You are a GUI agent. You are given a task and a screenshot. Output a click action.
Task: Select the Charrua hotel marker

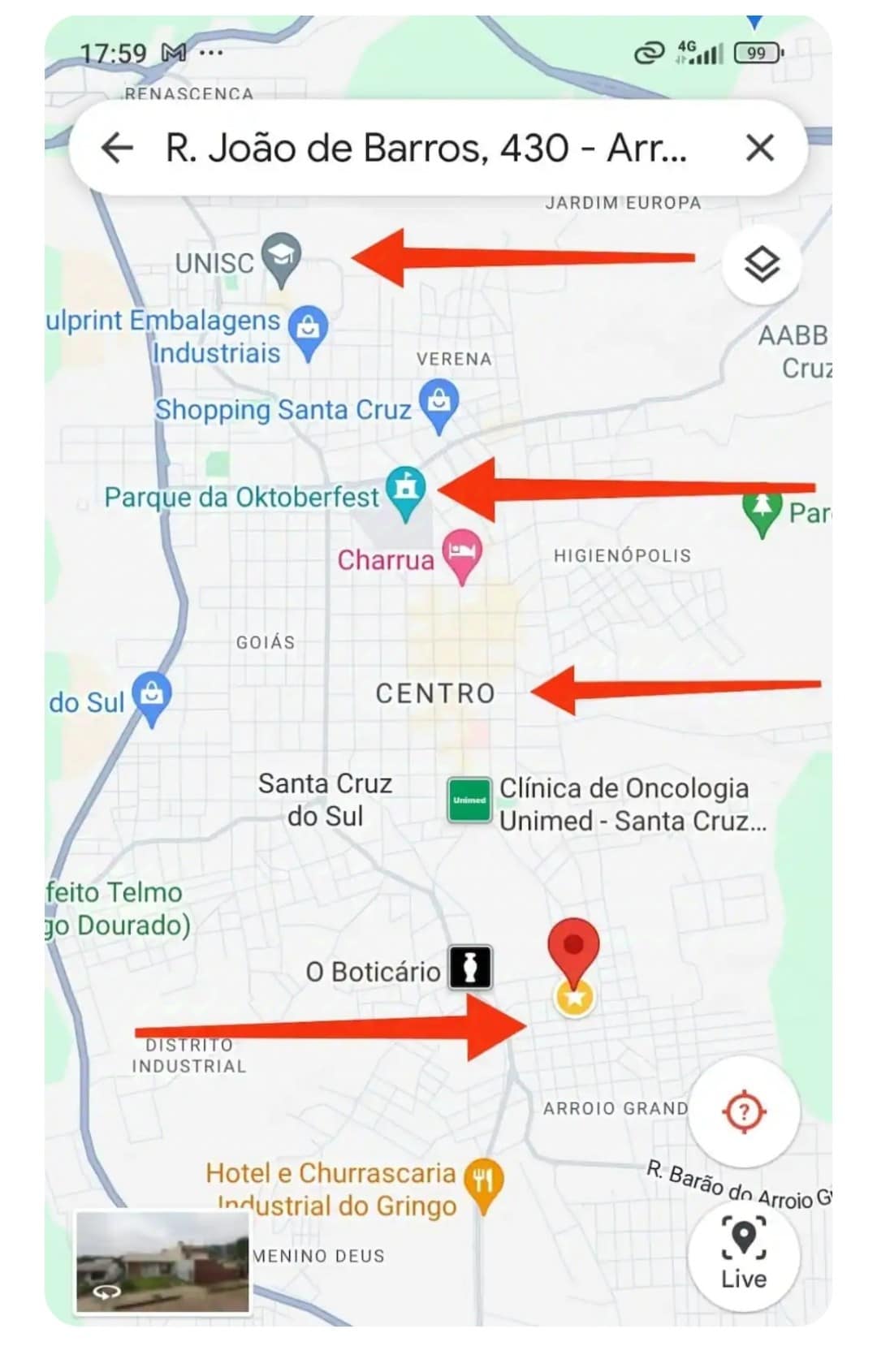point(462,554)
